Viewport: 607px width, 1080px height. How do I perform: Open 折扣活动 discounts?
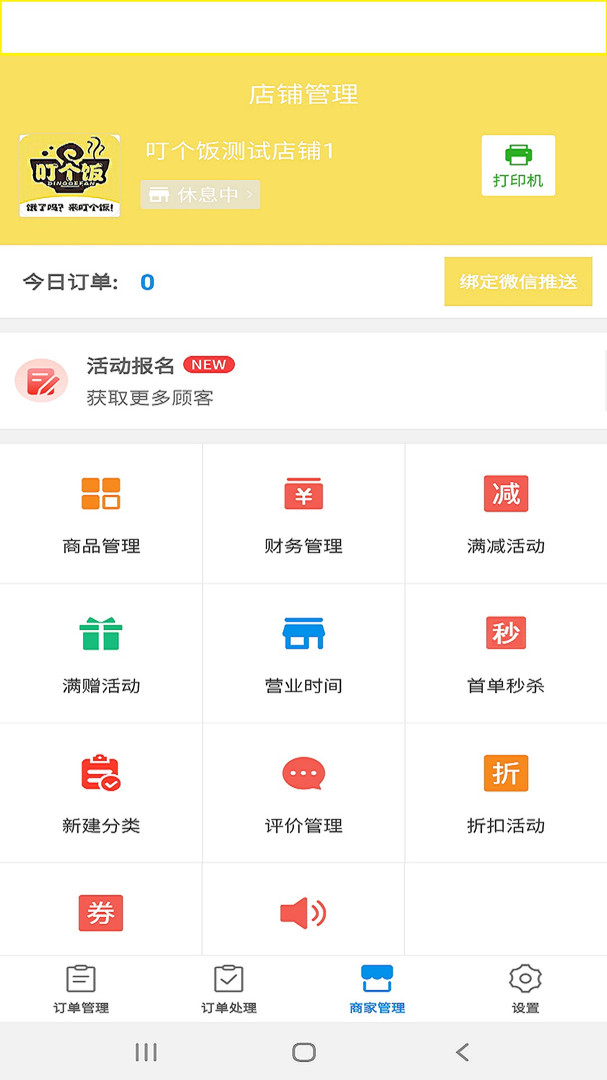[505, 794]
